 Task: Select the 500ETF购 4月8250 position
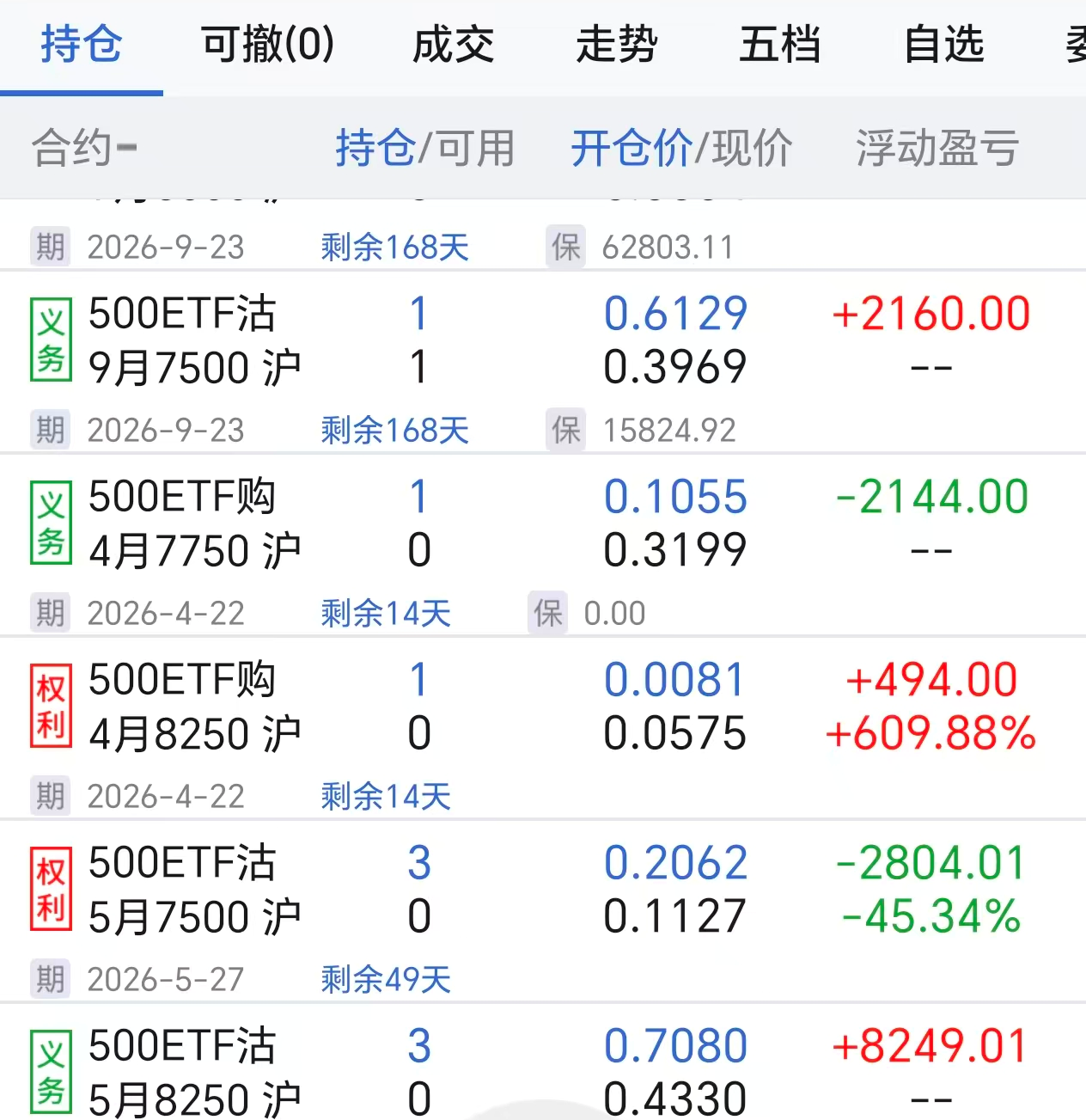[x=194, y=707]
